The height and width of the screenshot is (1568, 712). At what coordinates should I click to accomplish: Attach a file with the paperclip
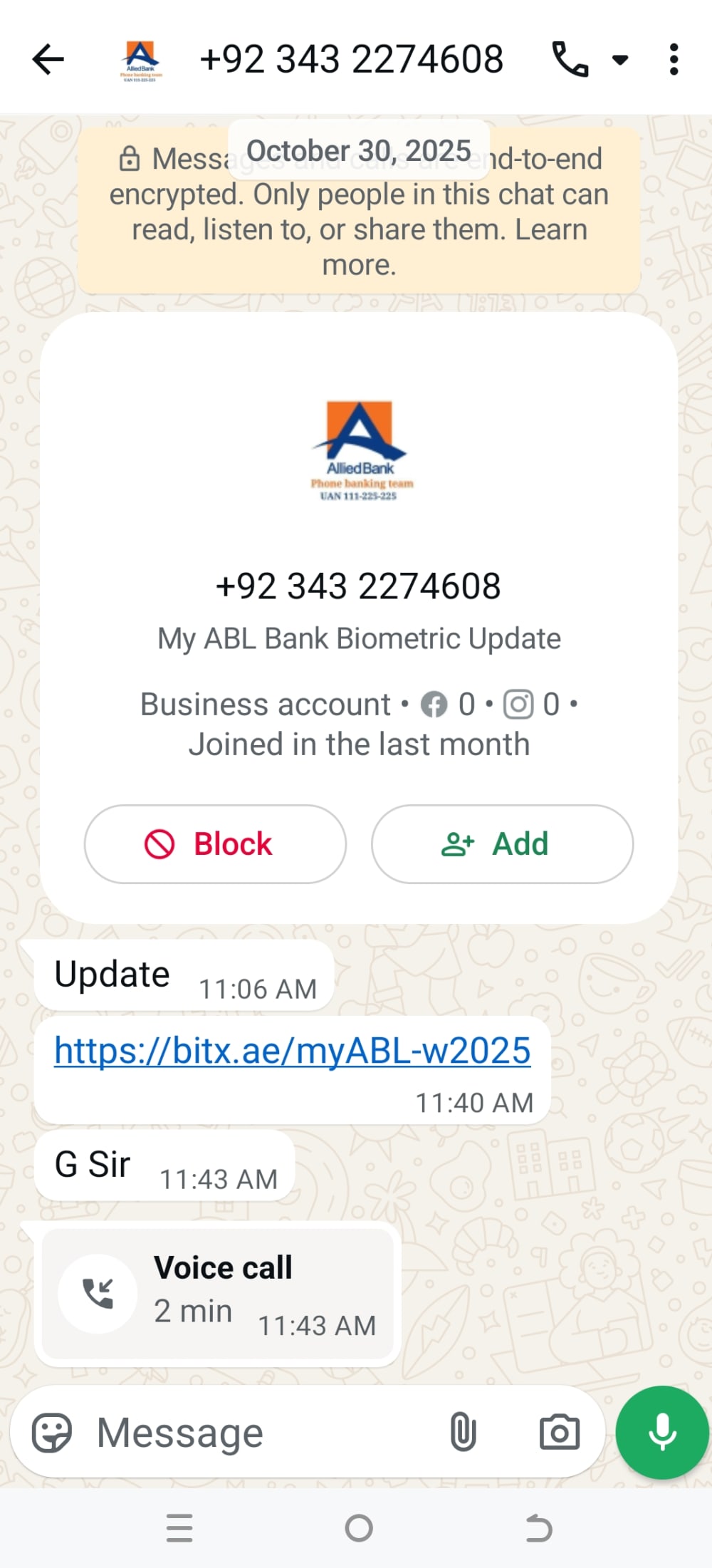[x=463, y=1433]
